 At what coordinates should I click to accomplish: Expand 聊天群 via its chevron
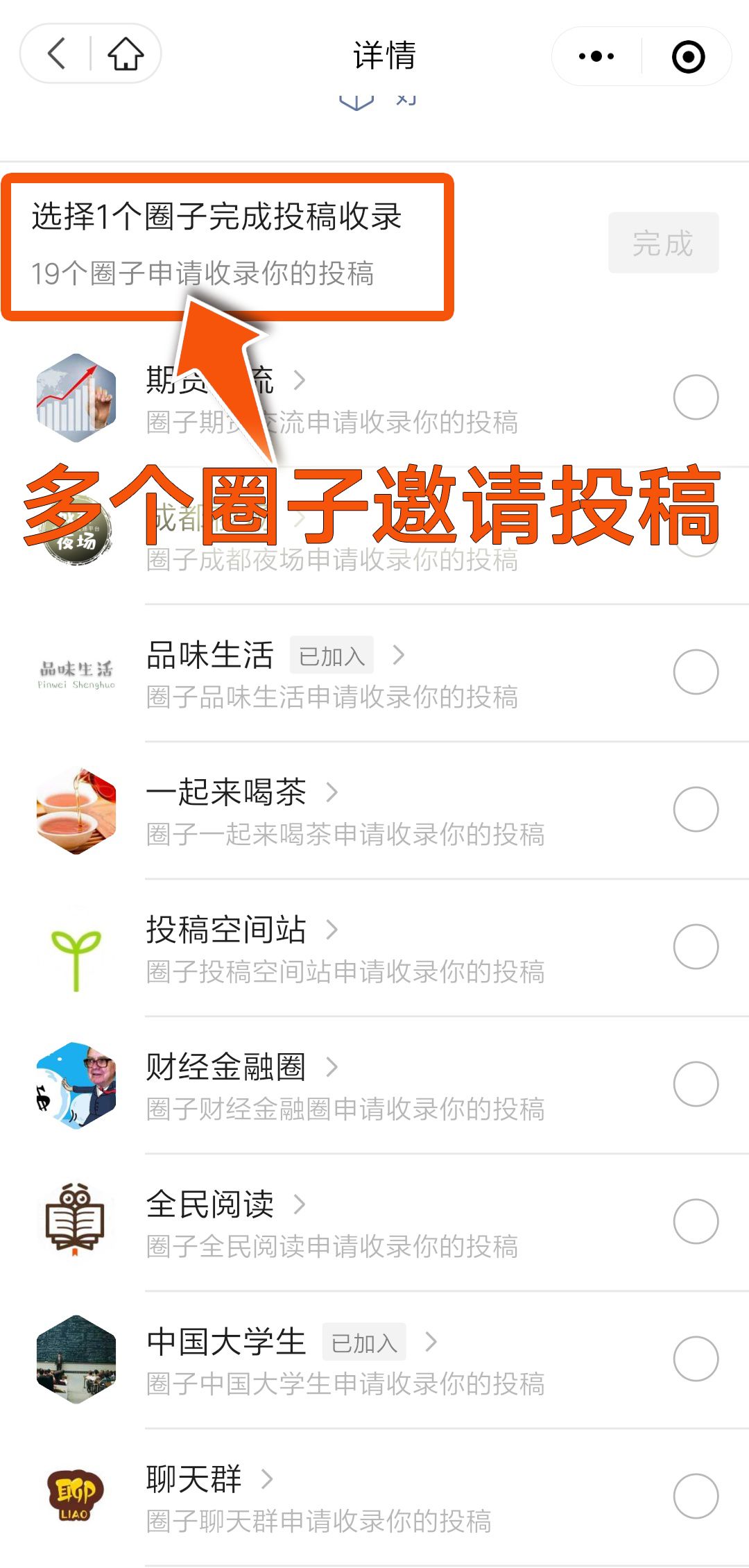[x=269, y=1478]
